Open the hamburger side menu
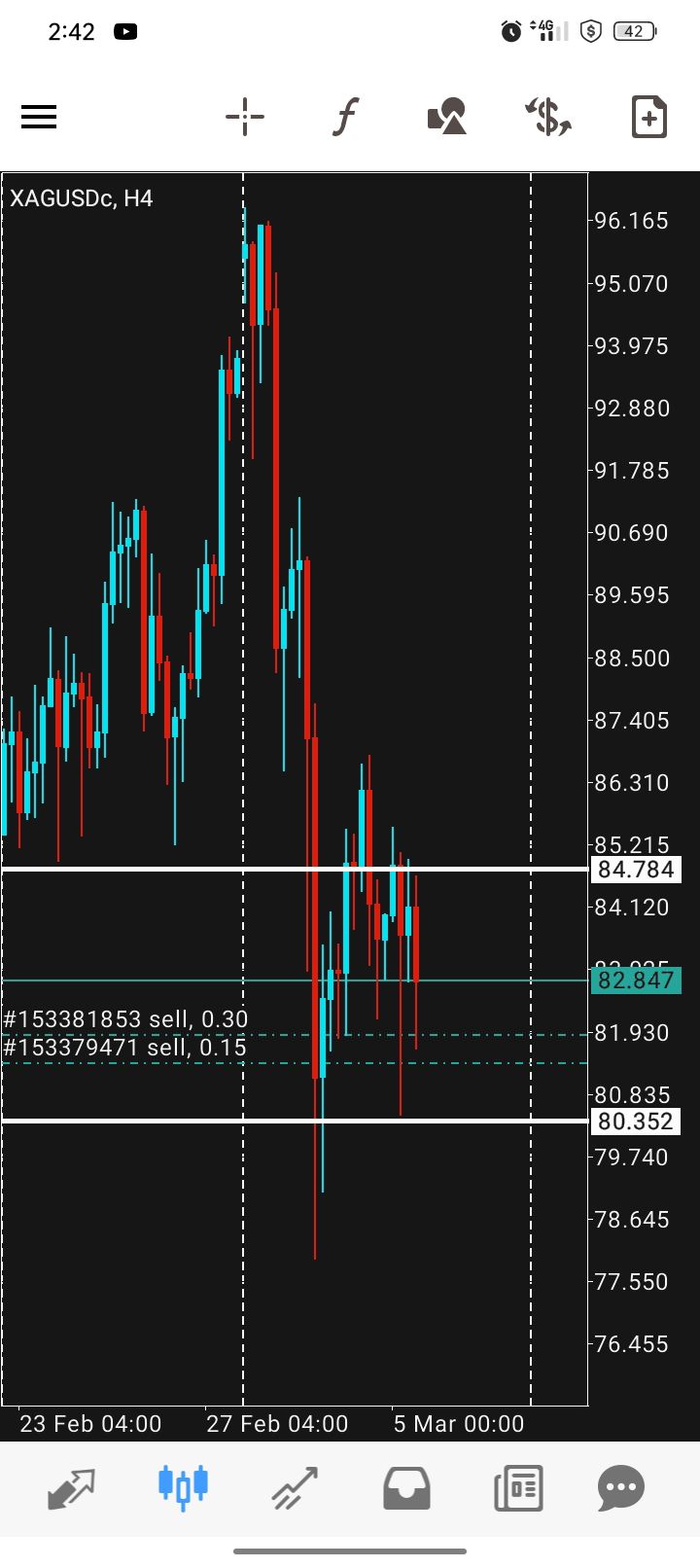This screenshot has width=700, height=1568. click(x=39, y=118)
